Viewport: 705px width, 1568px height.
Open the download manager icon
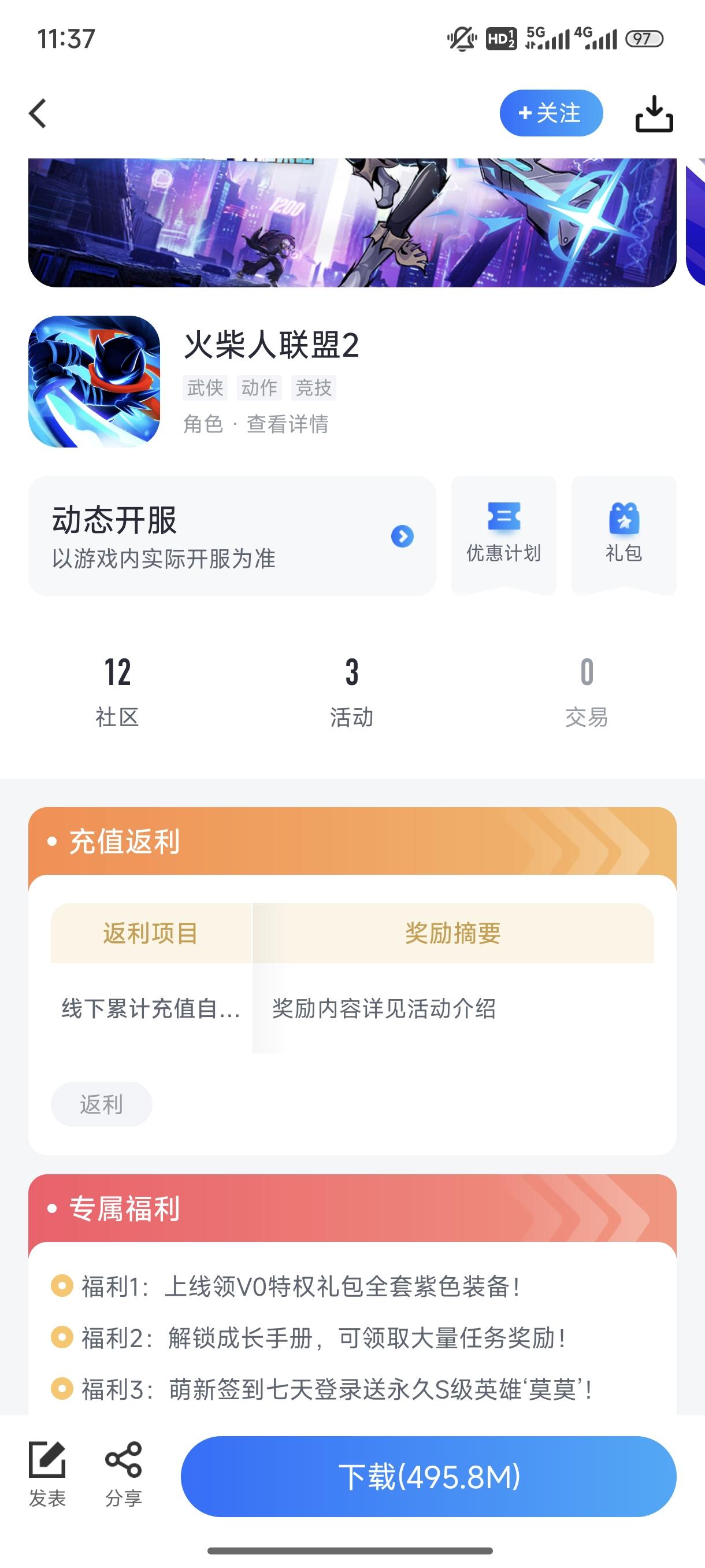coord(654,113)
